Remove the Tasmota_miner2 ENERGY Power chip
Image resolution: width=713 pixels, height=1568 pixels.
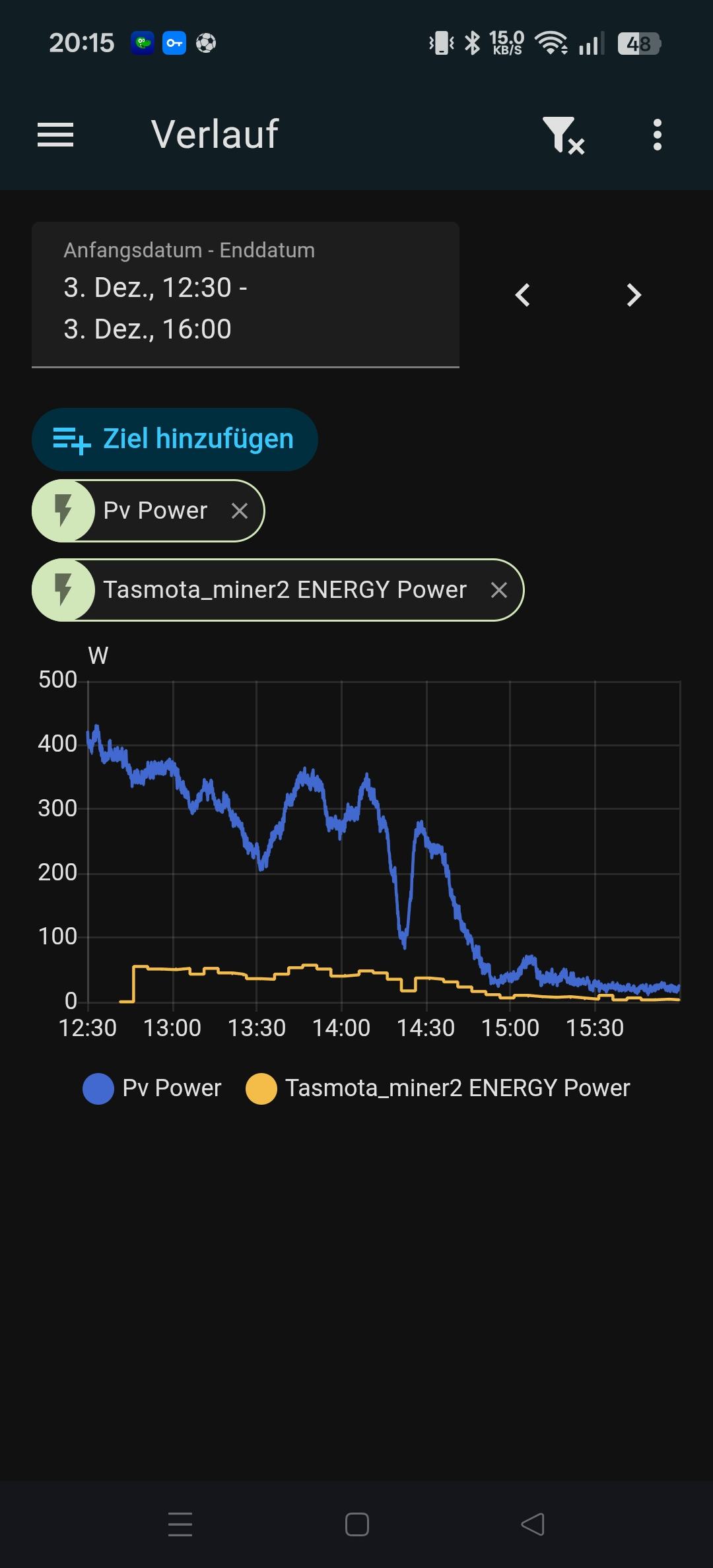pos(499,590)
